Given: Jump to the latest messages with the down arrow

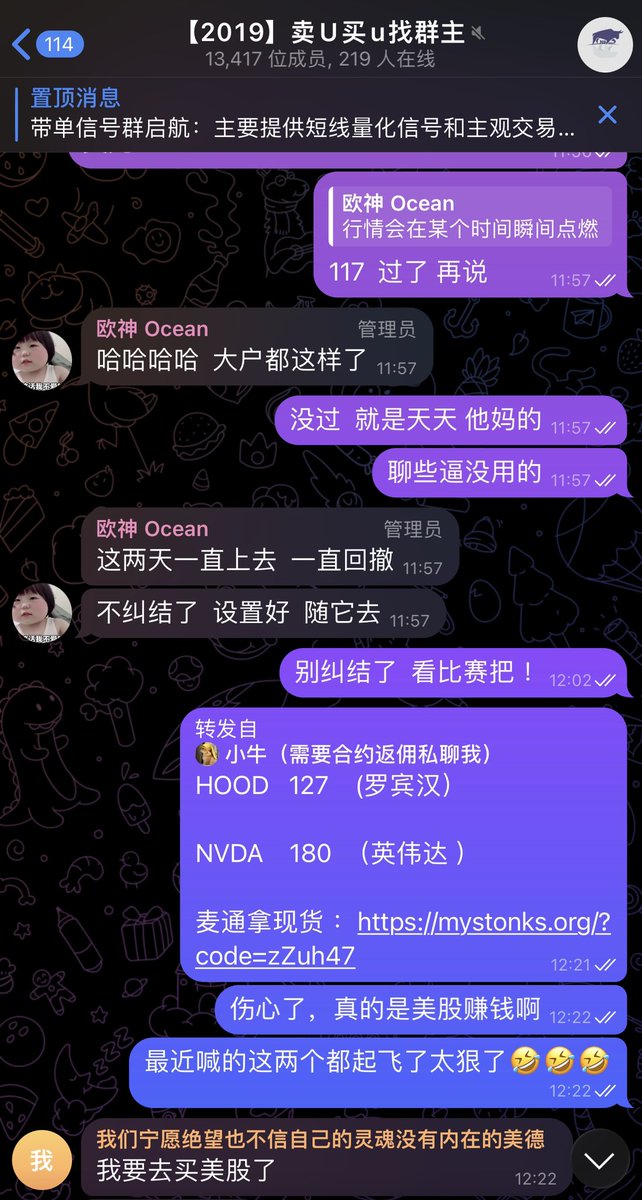Looking at the screenshot, I should [x=599, y=1159].
